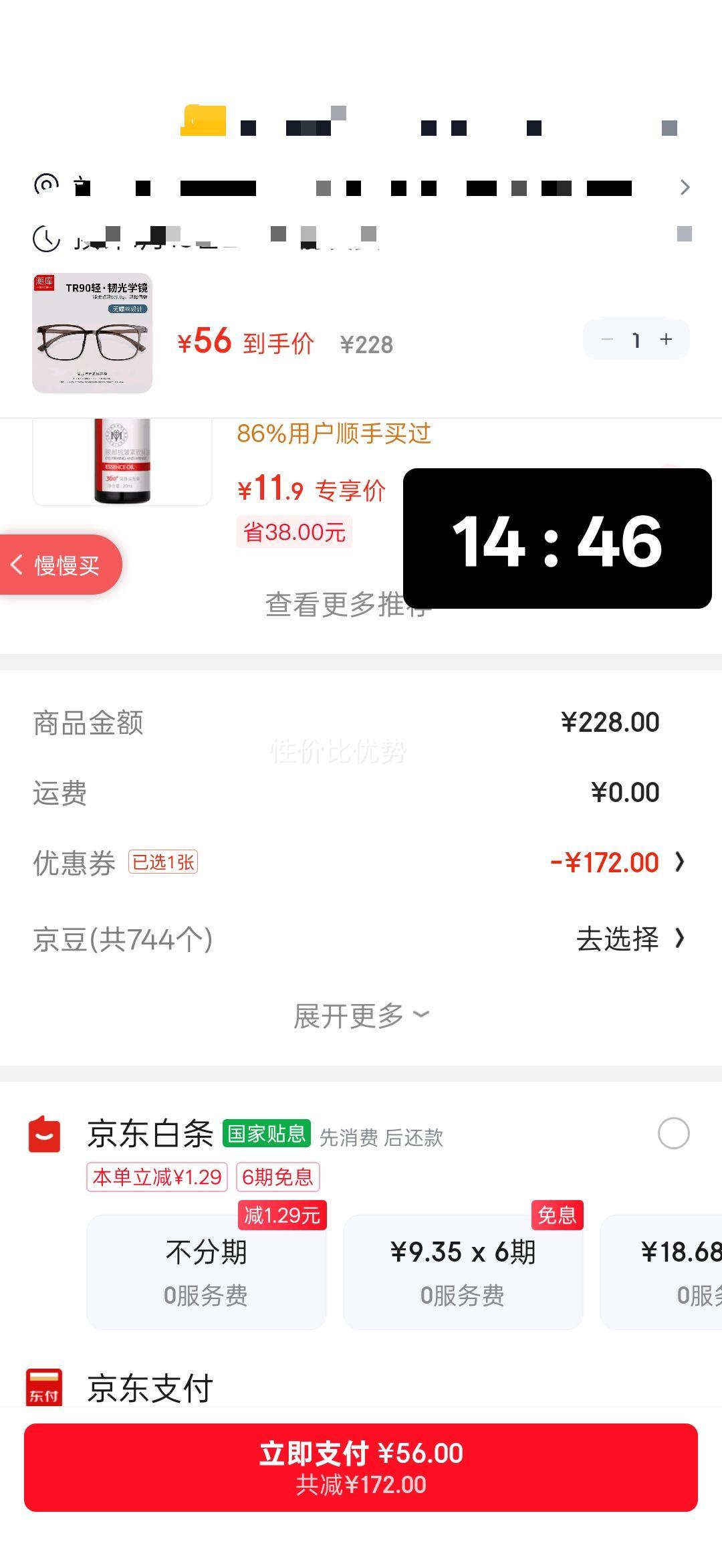Open the coupon selection via 优惠券 chevron
722x1568 pixels.
[x=679, y=862]
